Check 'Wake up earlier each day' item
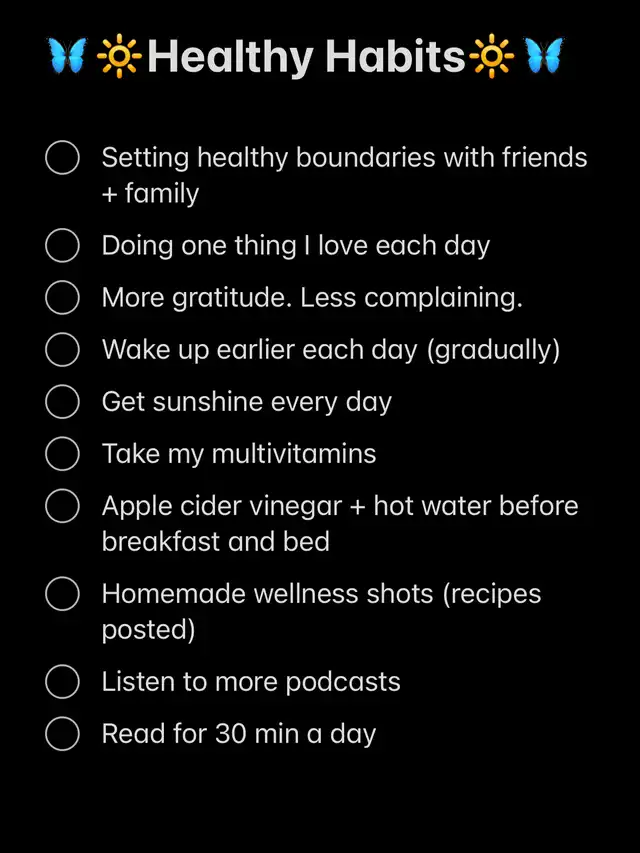Image resolution: width=640 pixels, height=853 pixels. [x=62, y=350]
